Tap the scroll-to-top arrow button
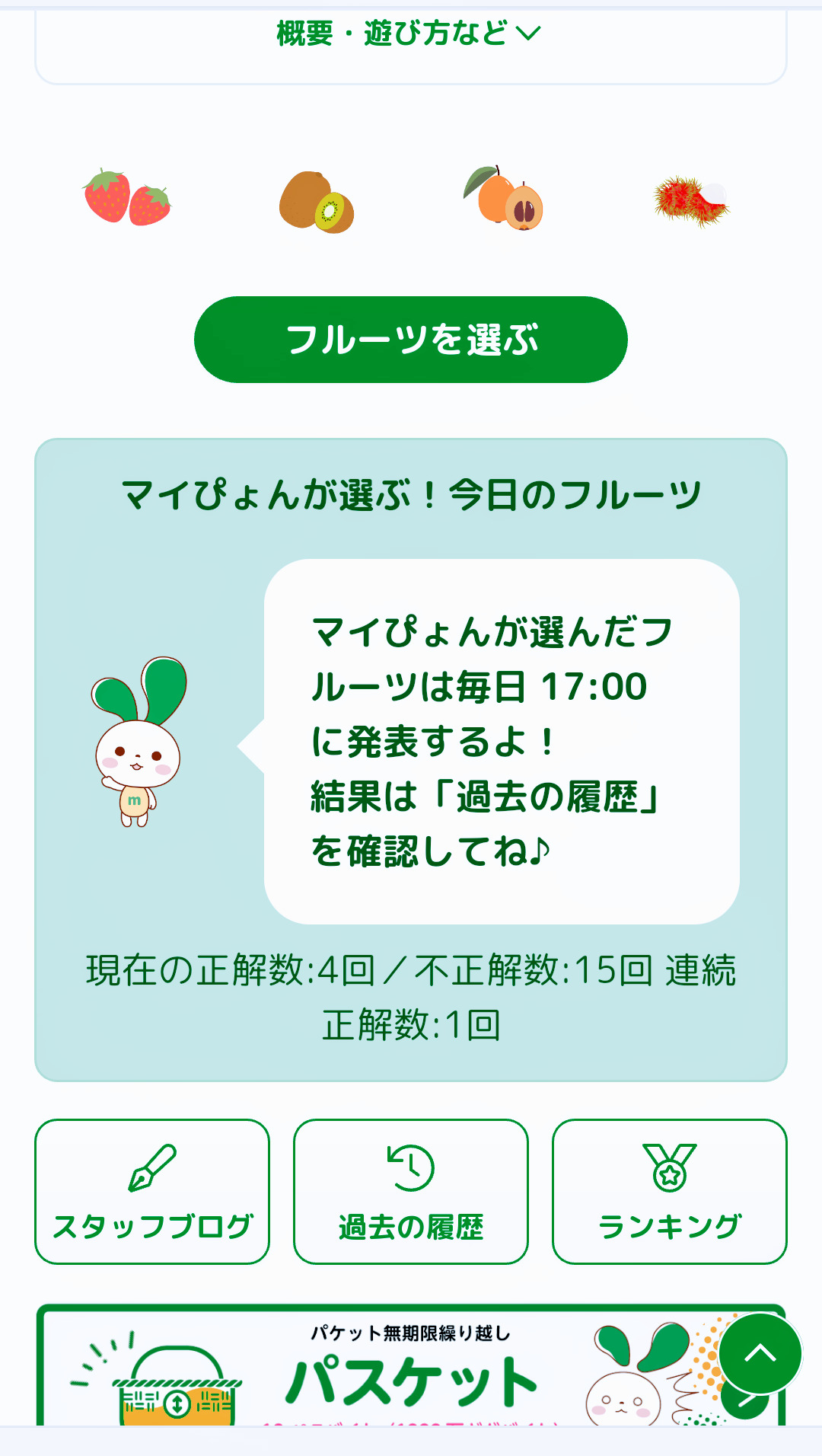This screenshot has width=822, height=1456. pos(760,1353)
